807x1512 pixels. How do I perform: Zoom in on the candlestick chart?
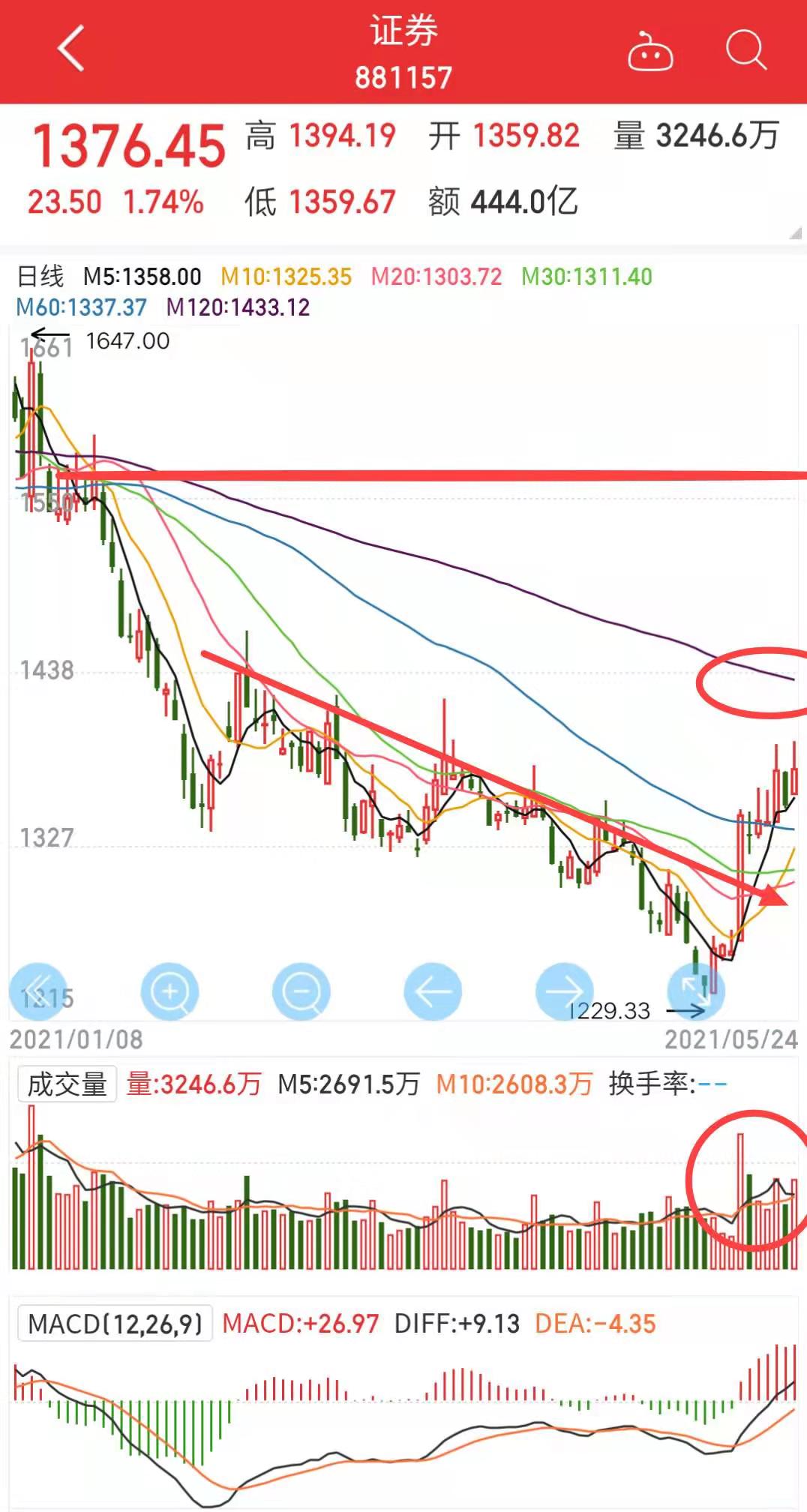tap(169, 991)
